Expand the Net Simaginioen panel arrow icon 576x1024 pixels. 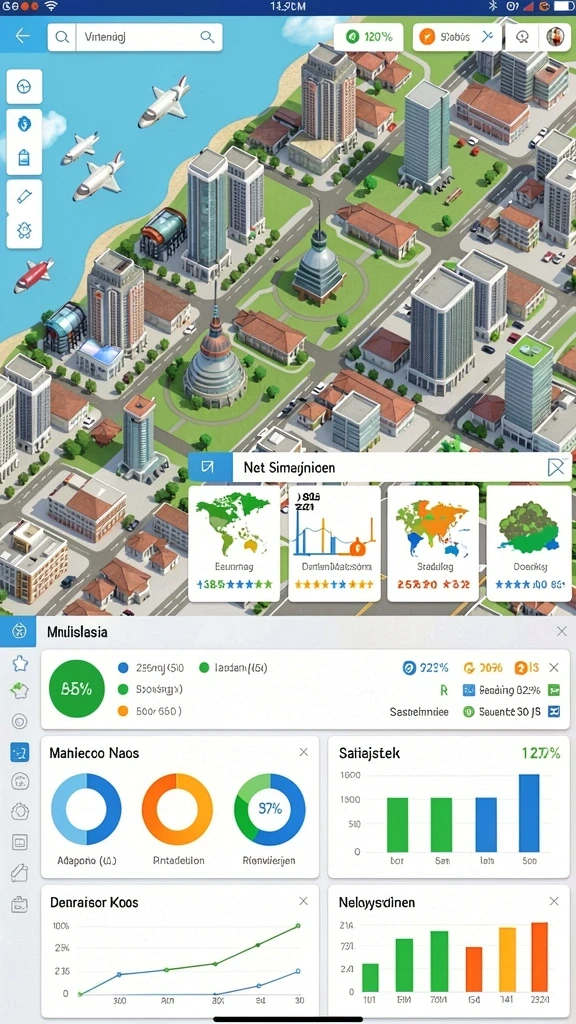pos(210,467)
